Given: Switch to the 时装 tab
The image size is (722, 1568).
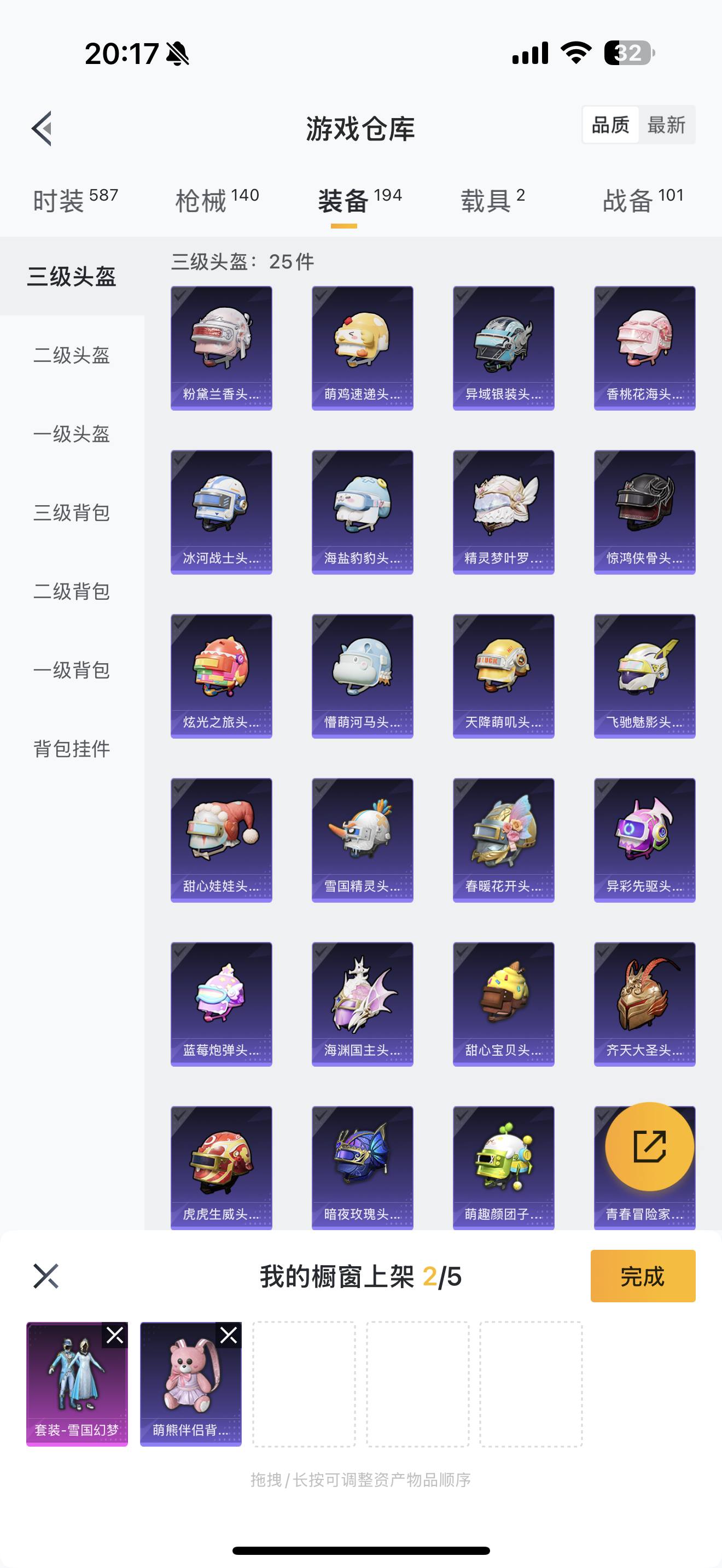Looking at the screenshot, I should click(75, 200).
